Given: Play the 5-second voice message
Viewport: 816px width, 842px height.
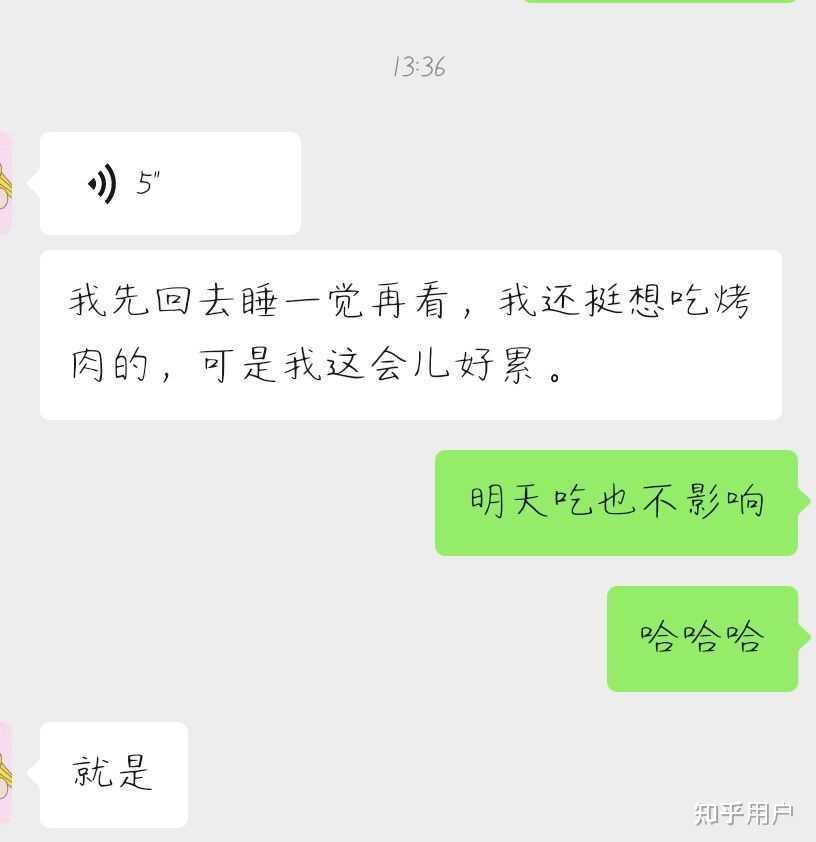Looking at the screenshot, I should (x=169, y=184).
